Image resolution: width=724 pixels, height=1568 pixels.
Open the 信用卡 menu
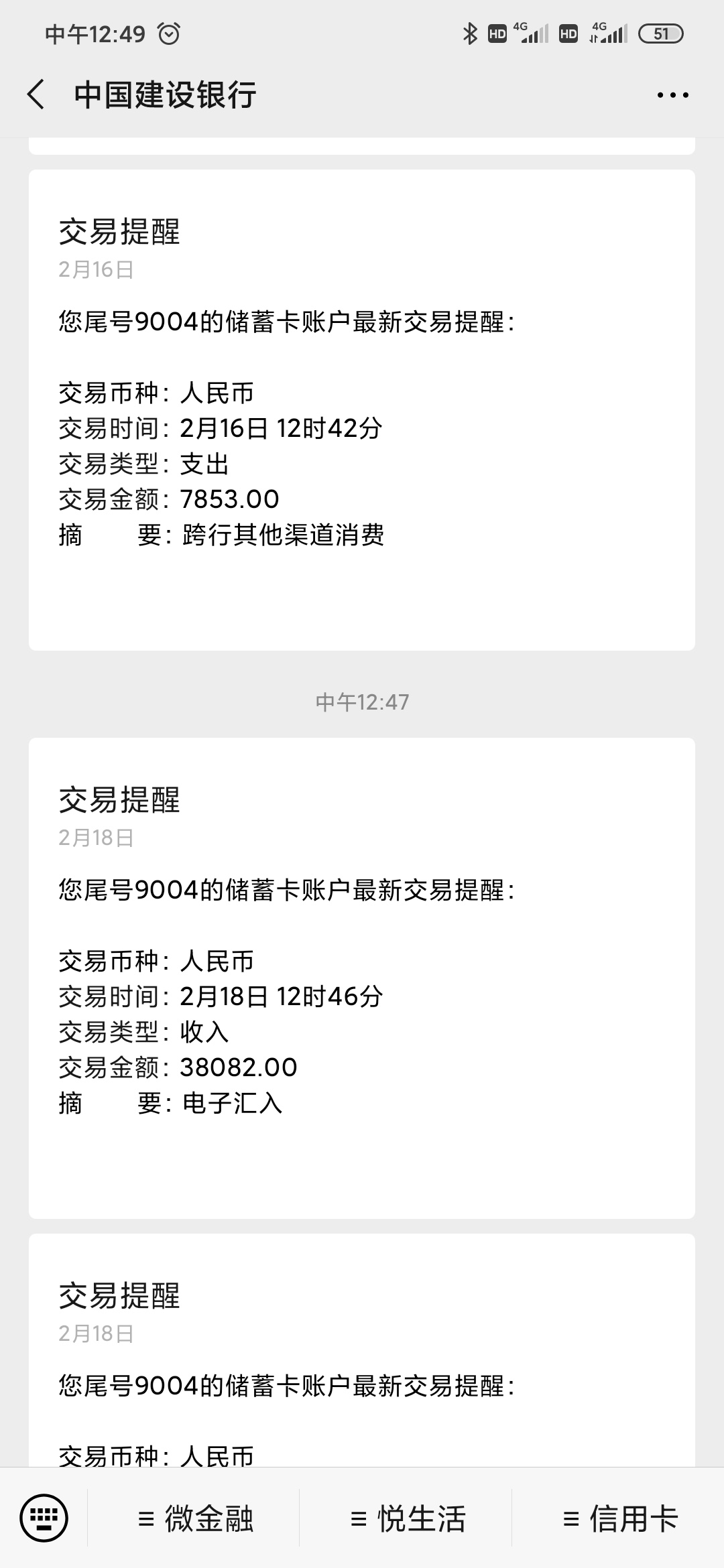point(619,1518)
